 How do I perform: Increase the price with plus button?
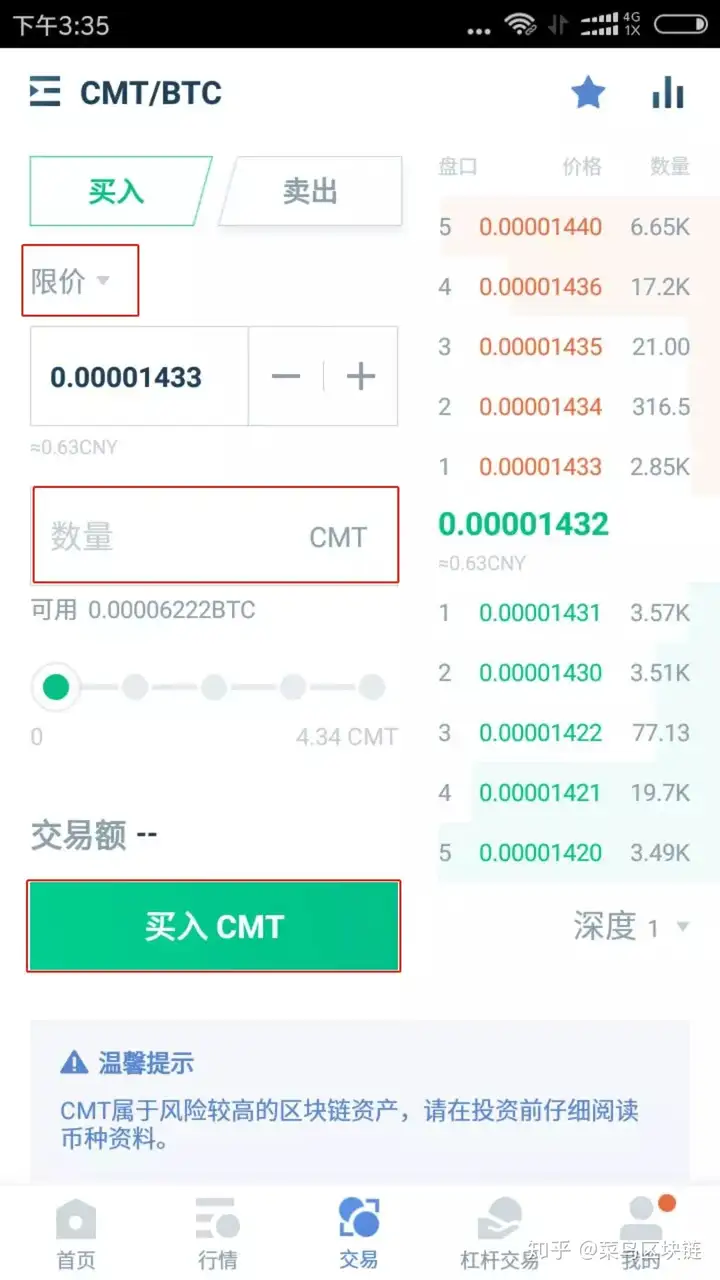click(361, 377)
